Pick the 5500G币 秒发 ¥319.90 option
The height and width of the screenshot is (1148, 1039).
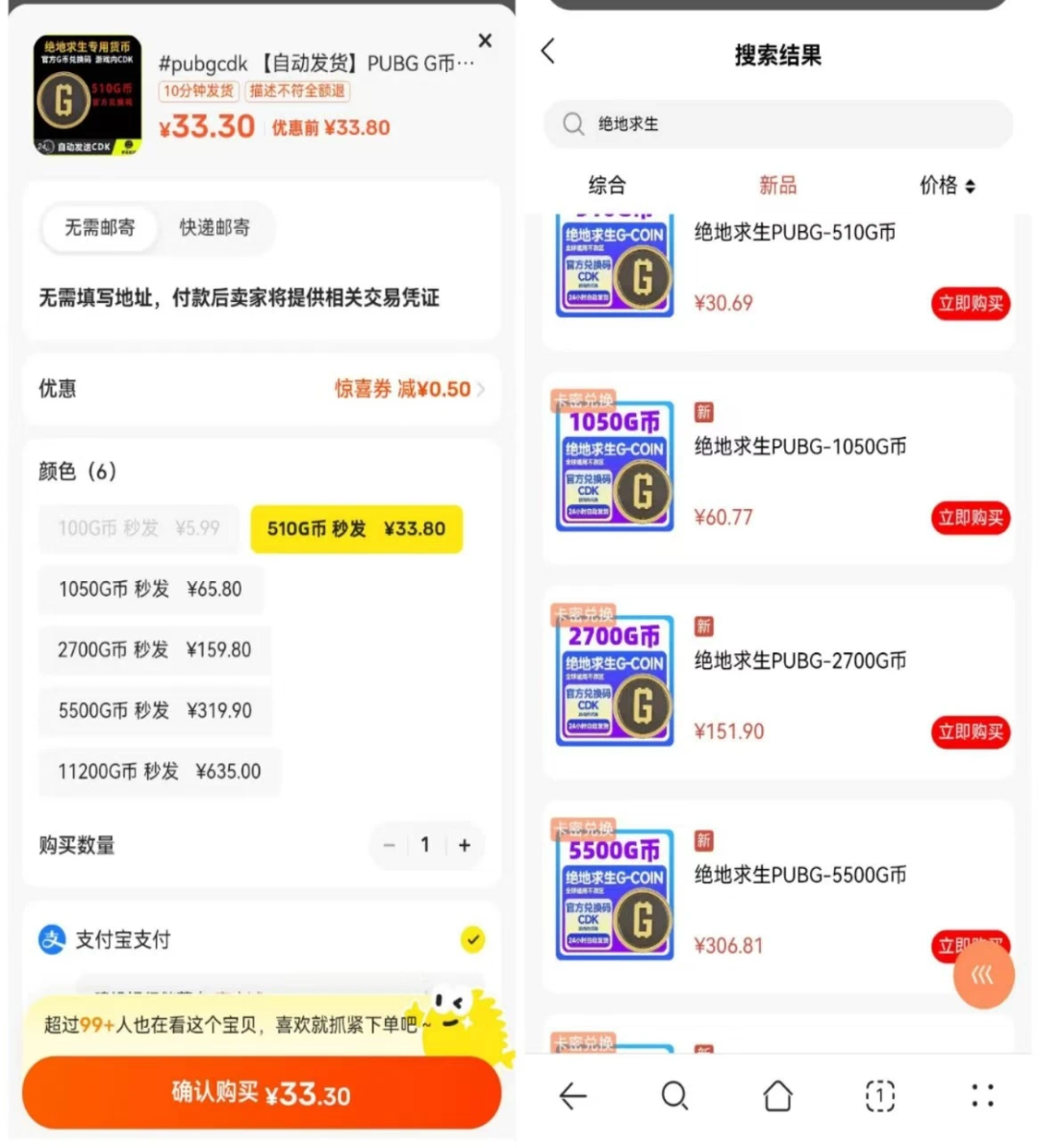click(x=155, y=710)
